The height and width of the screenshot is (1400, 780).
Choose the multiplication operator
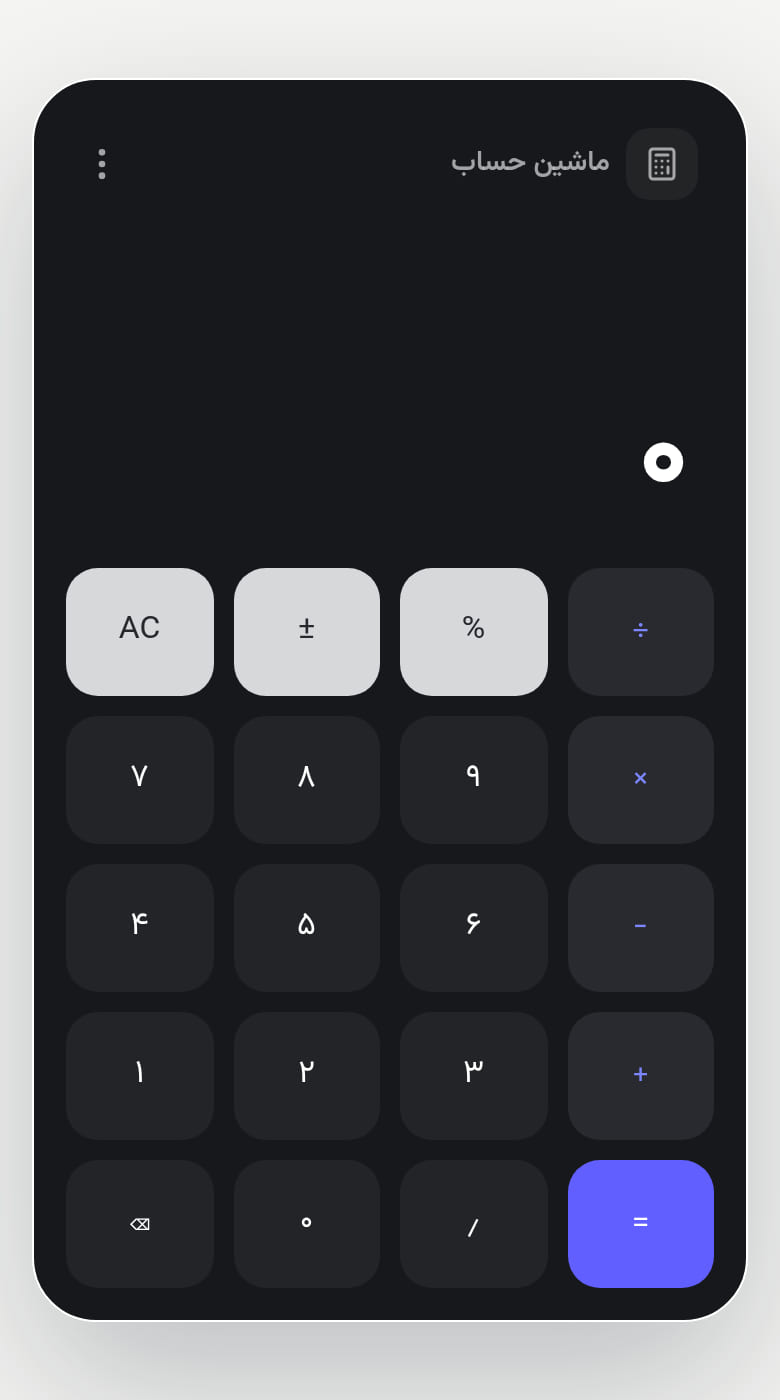tap(641, 780)
